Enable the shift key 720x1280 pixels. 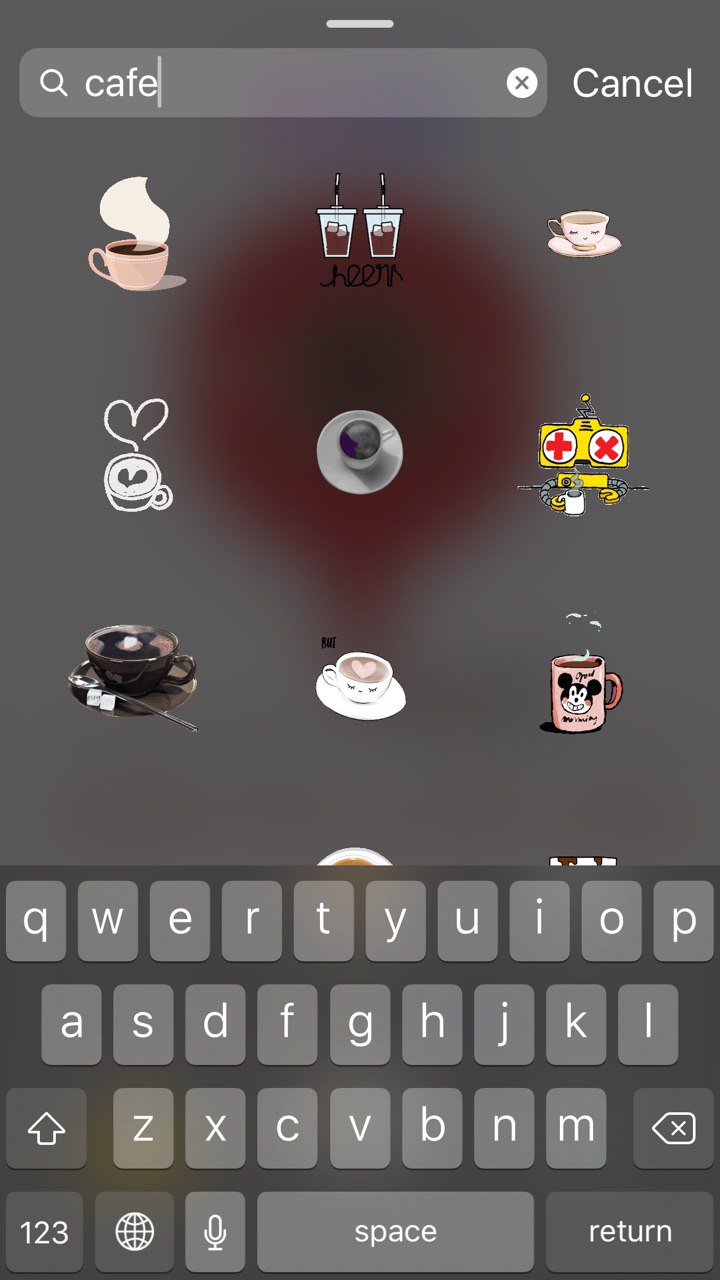[x=46, y=1129]
